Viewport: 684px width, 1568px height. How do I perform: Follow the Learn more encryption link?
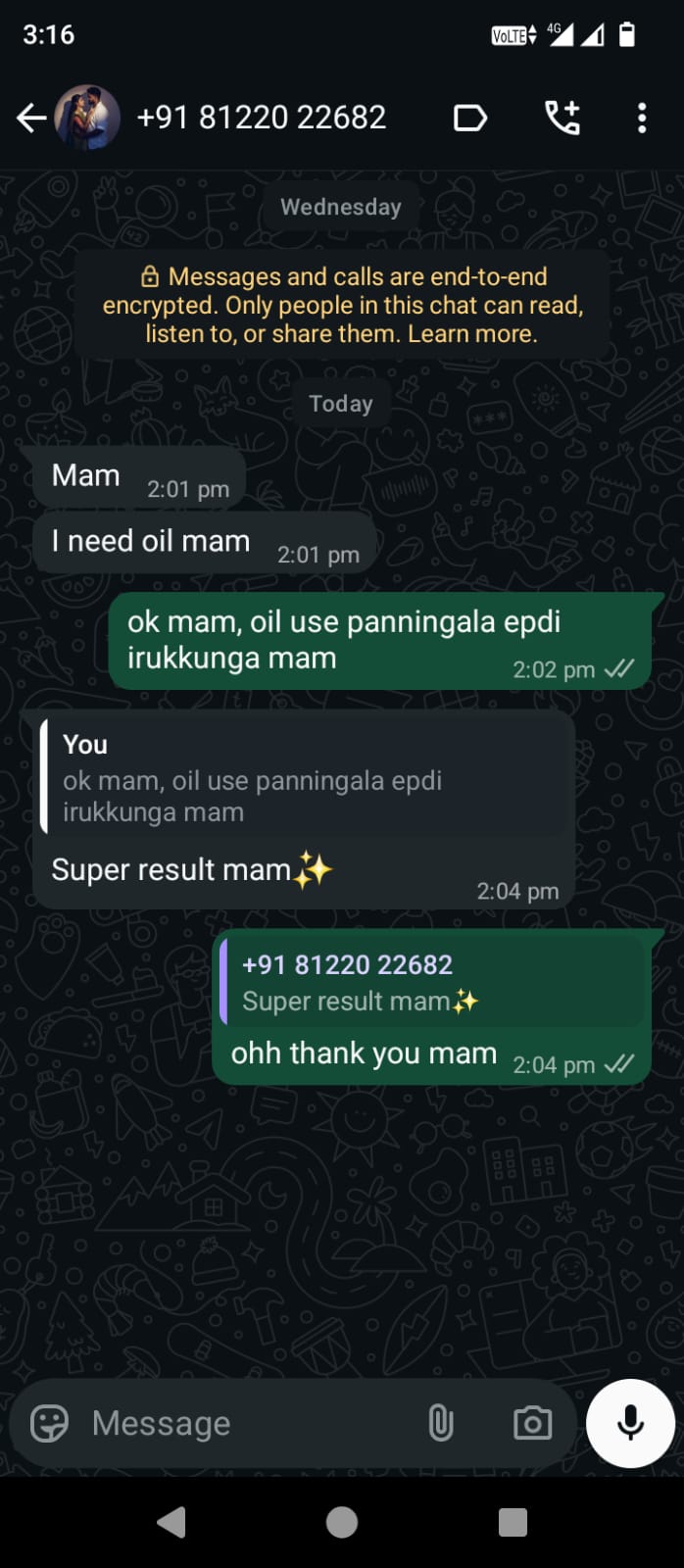[x=472, y=334]
